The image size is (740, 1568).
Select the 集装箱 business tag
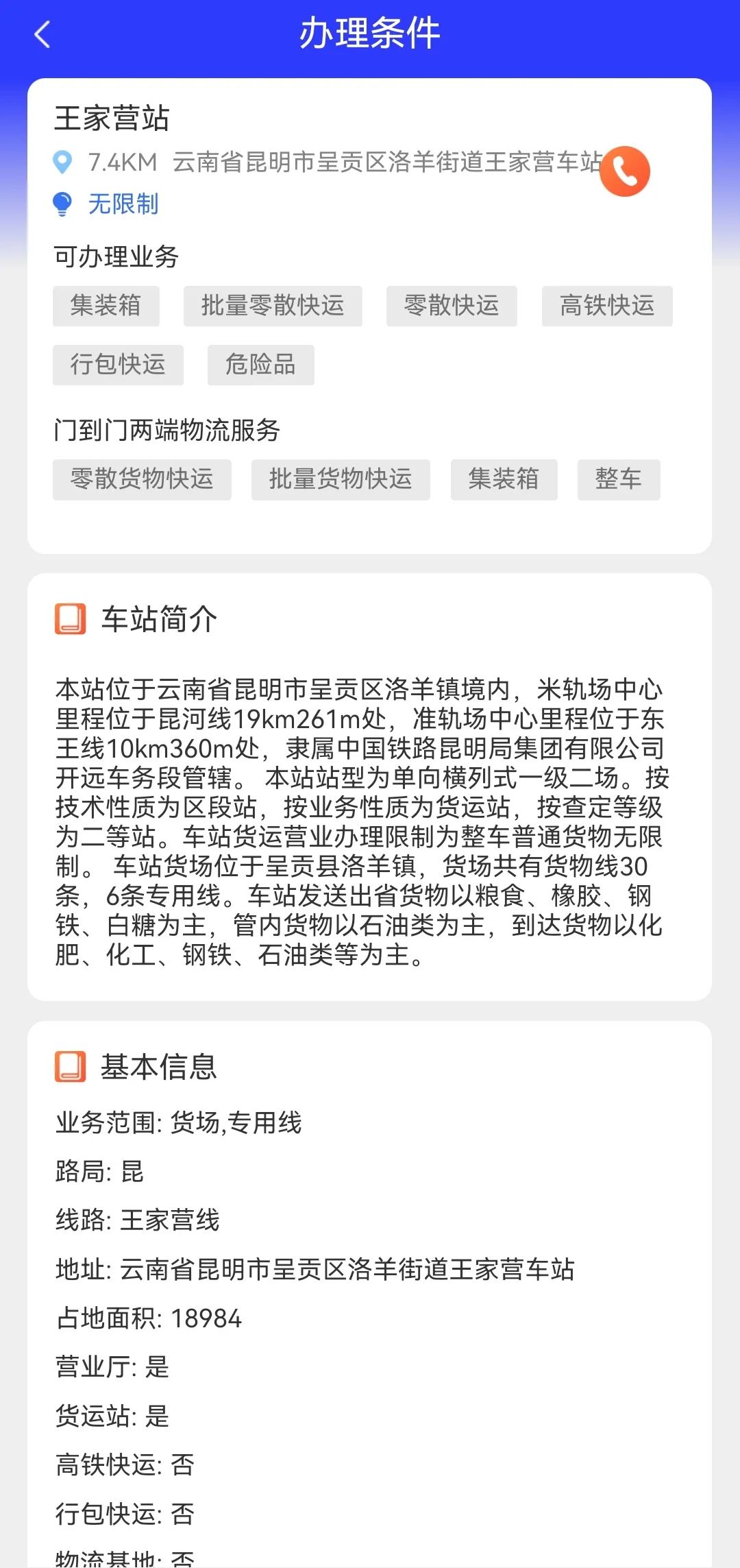(x=106, y=306)
